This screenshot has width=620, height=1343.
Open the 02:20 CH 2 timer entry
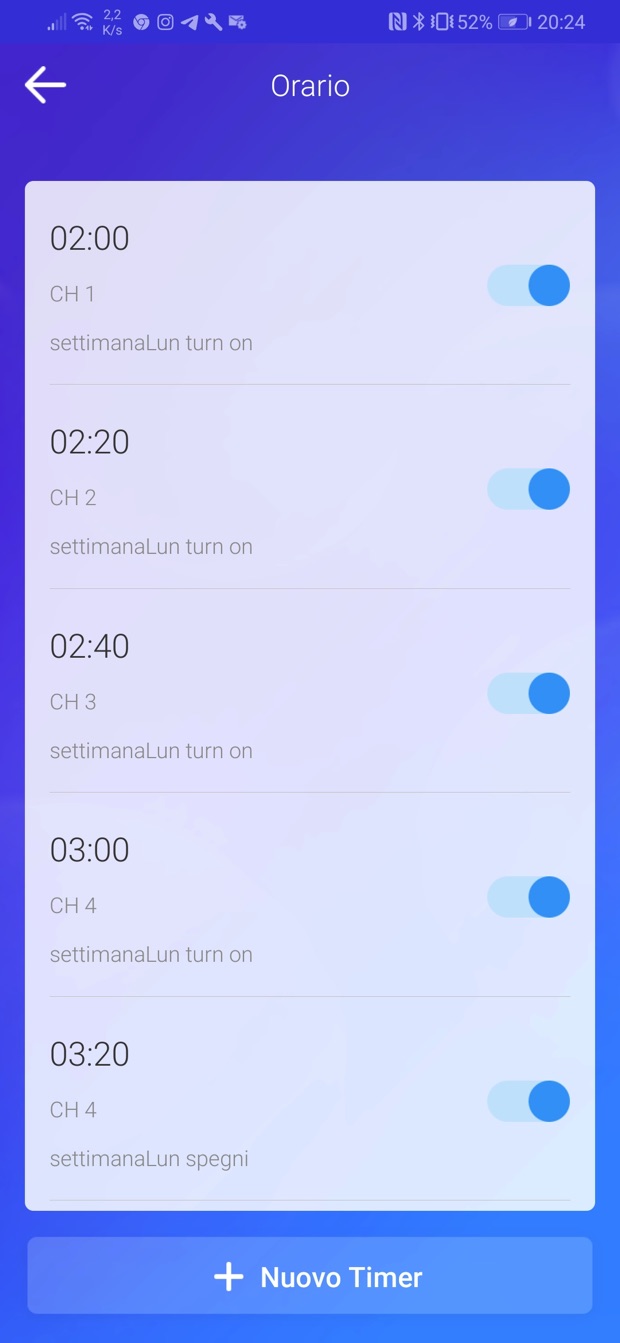click(200, 494)
